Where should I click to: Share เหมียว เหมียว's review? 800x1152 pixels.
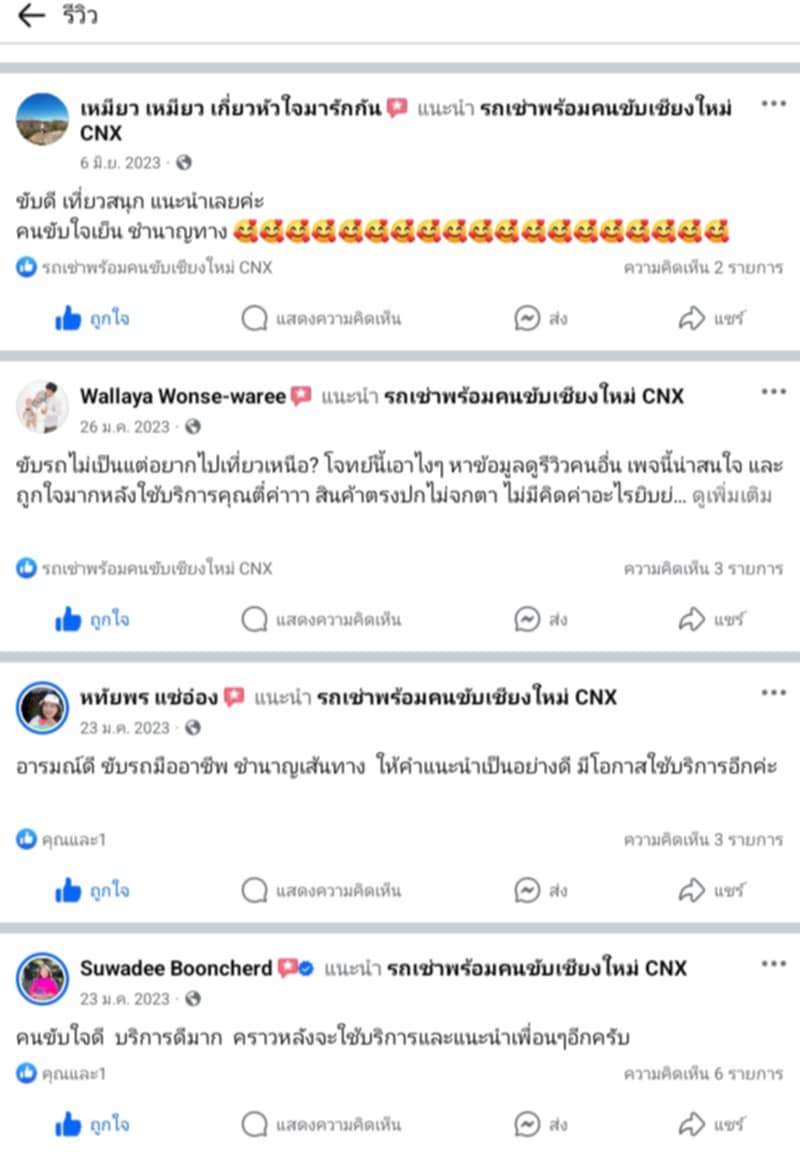[711, 319]
